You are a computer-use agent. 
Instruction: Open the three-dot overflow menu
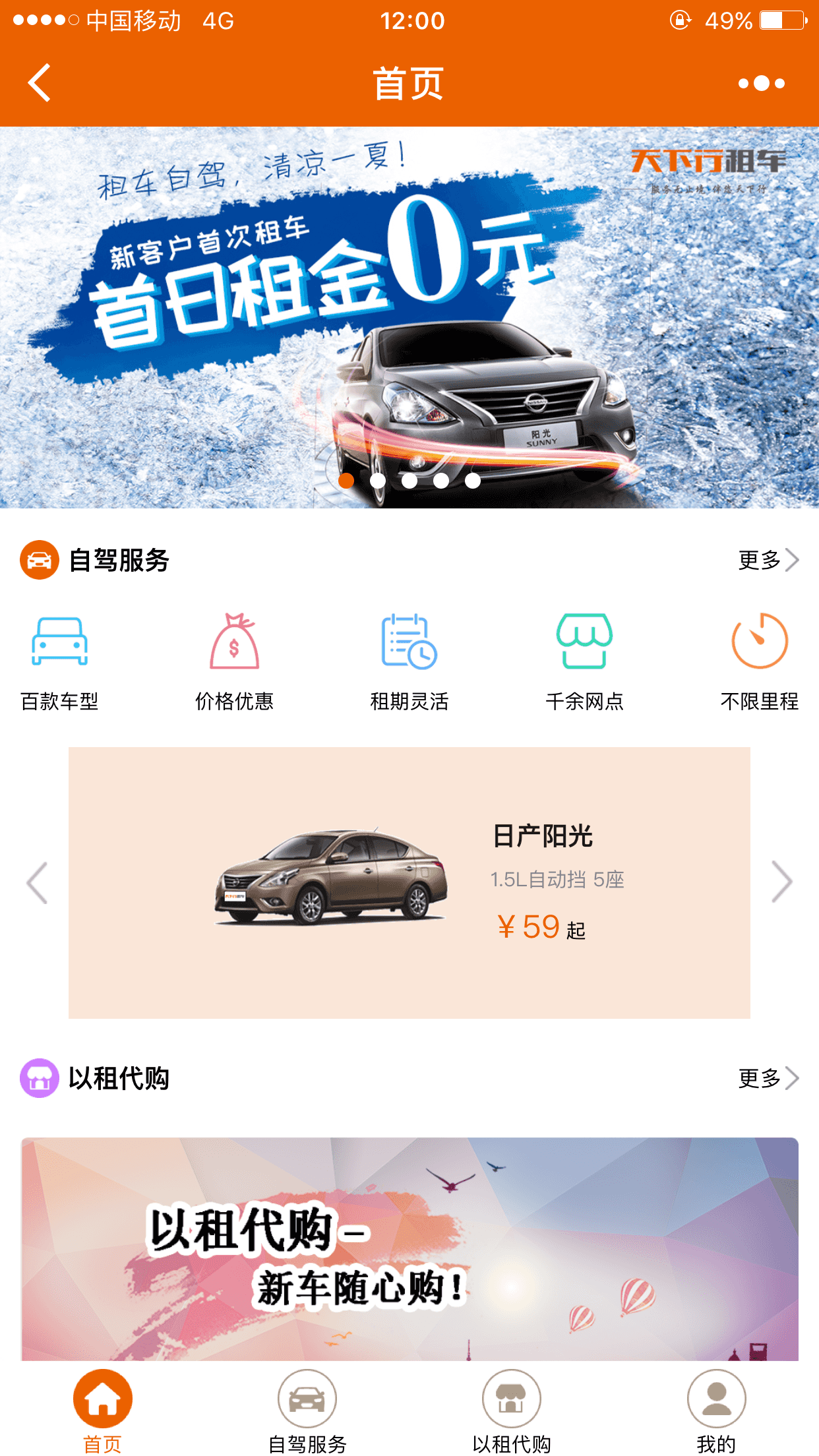(761, 83)
